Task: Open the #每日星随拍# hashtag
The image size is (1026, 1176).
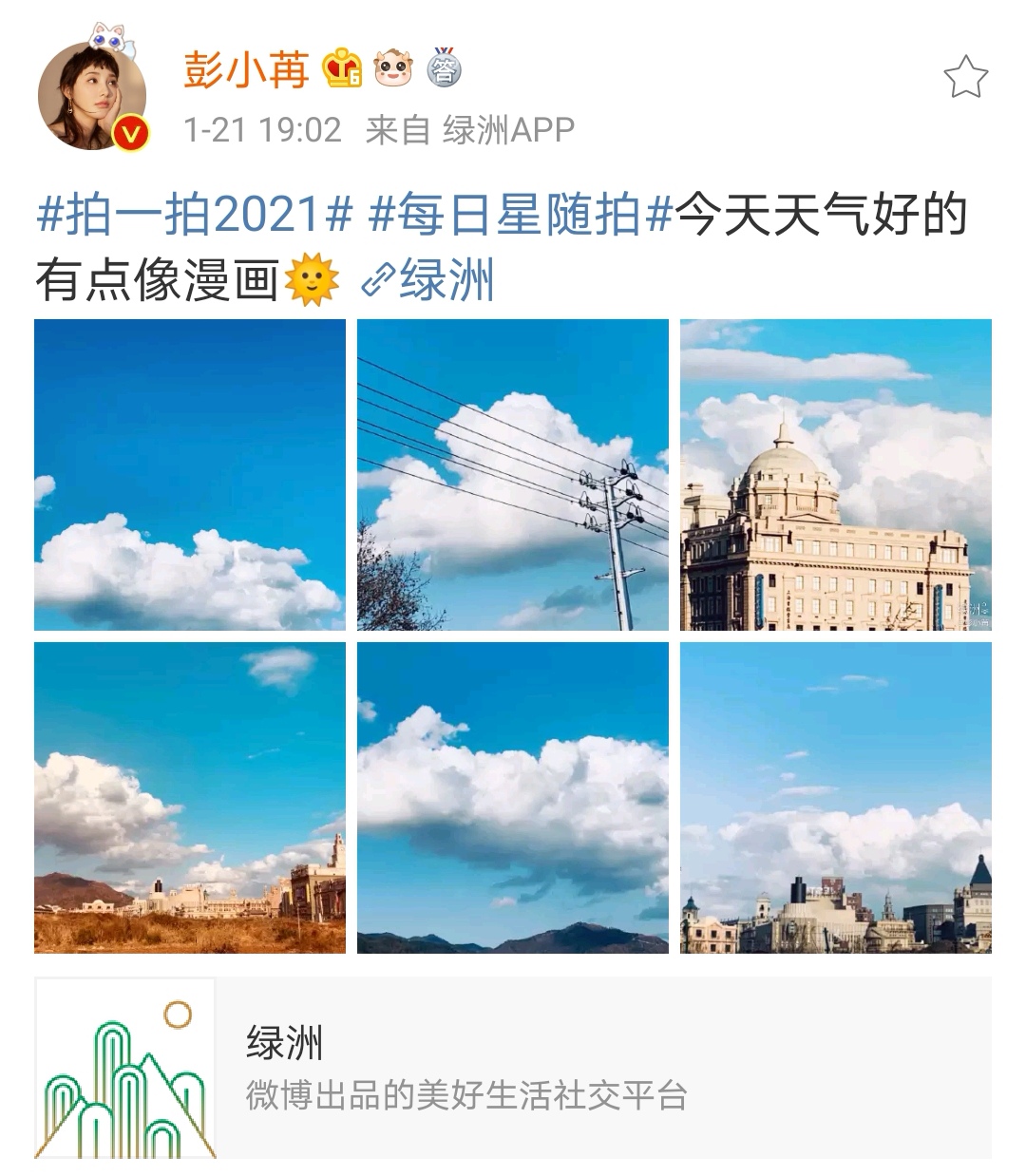Action: tap(521, 215)
